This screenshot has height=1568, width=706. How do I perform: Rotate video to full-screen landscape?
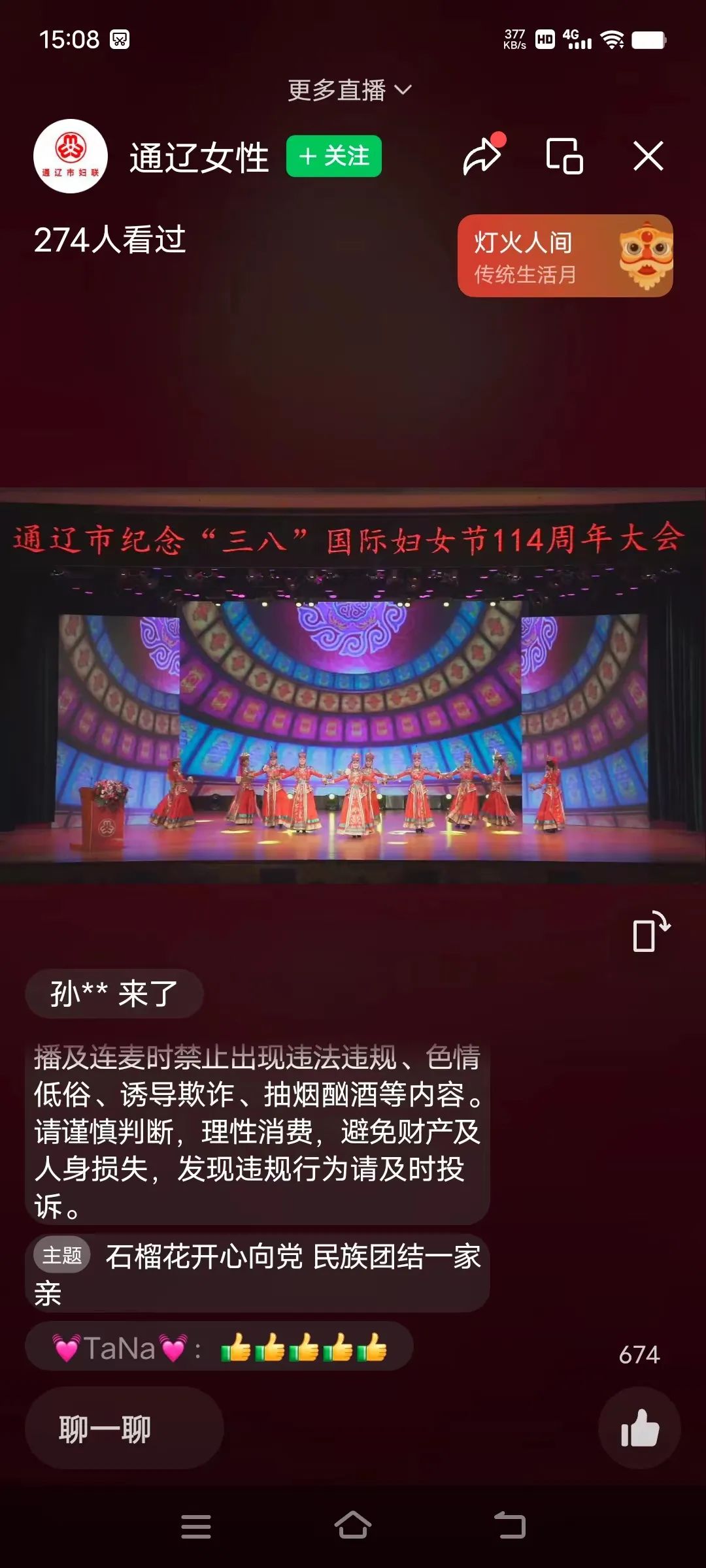[650, 931]
